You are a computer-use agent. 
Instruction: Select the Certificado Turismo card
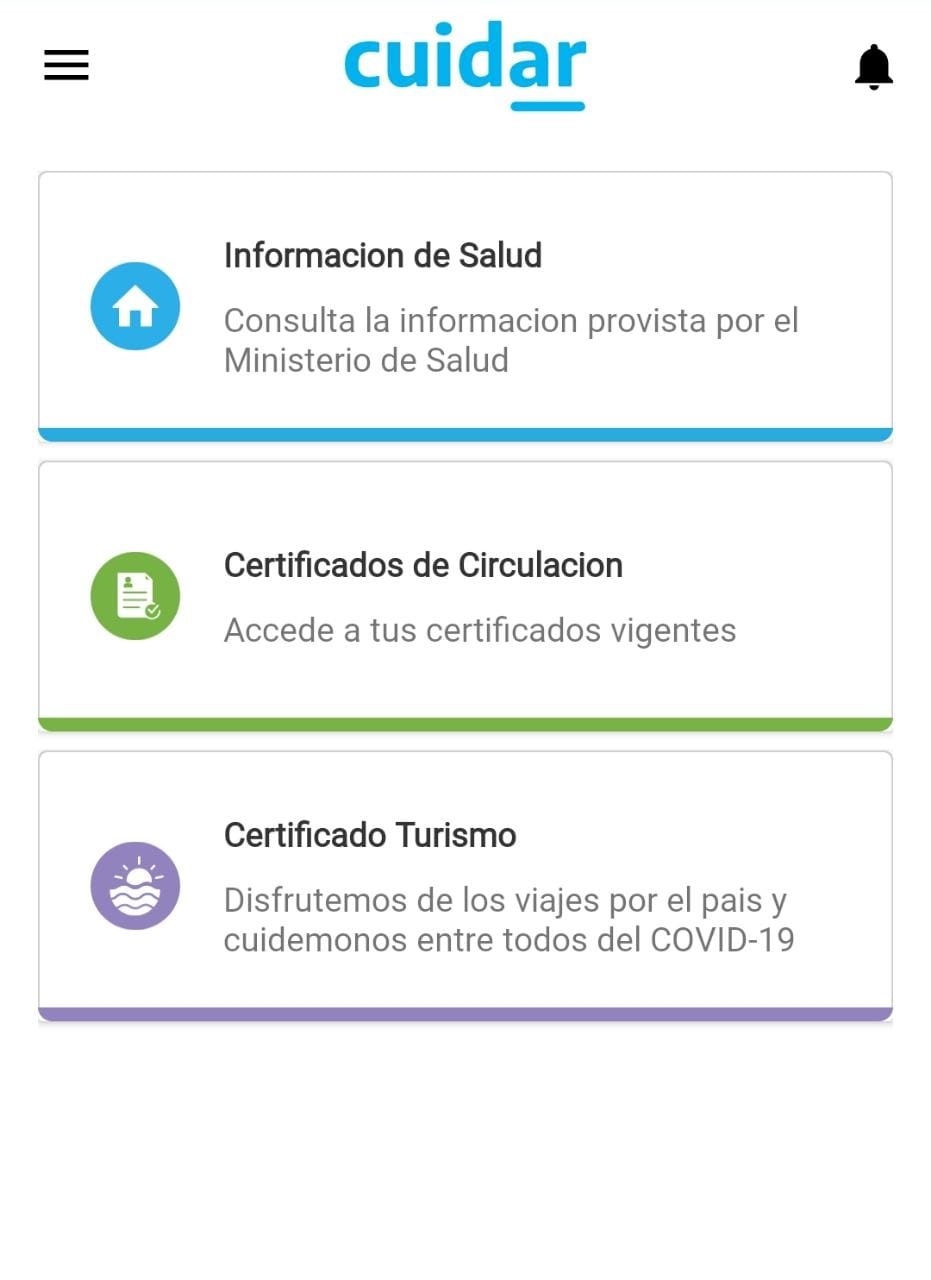pos(465,885)
